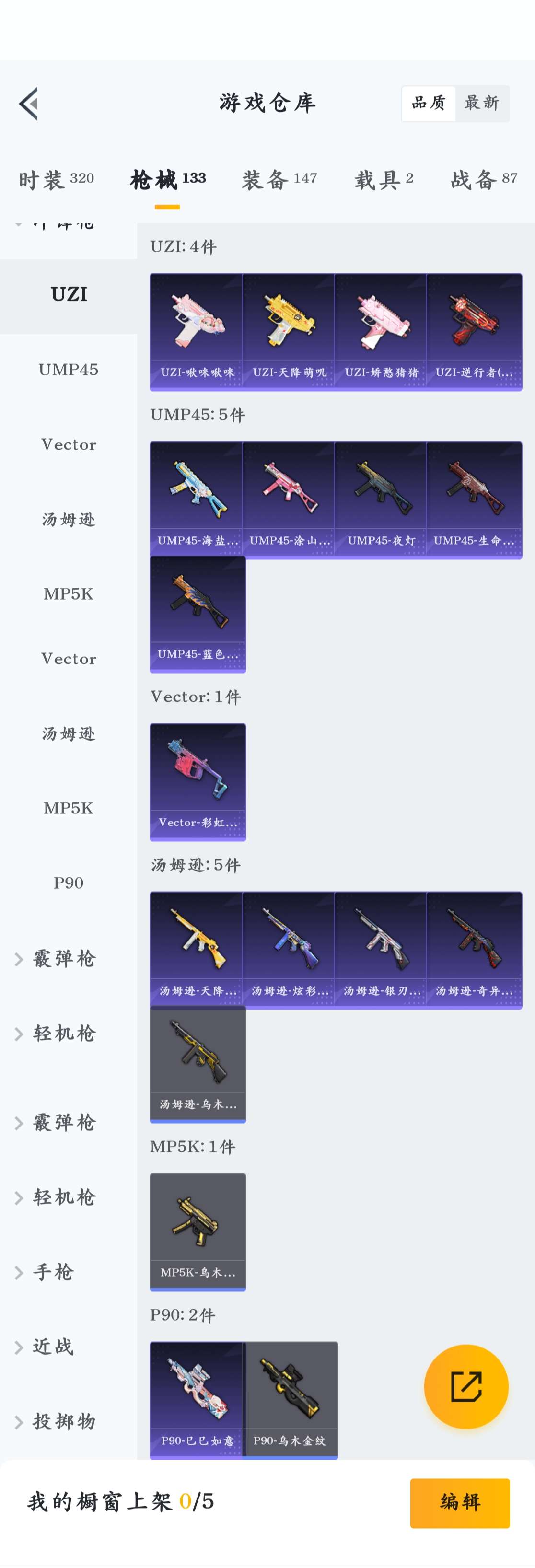Switch to the 载具 tab

384,179
